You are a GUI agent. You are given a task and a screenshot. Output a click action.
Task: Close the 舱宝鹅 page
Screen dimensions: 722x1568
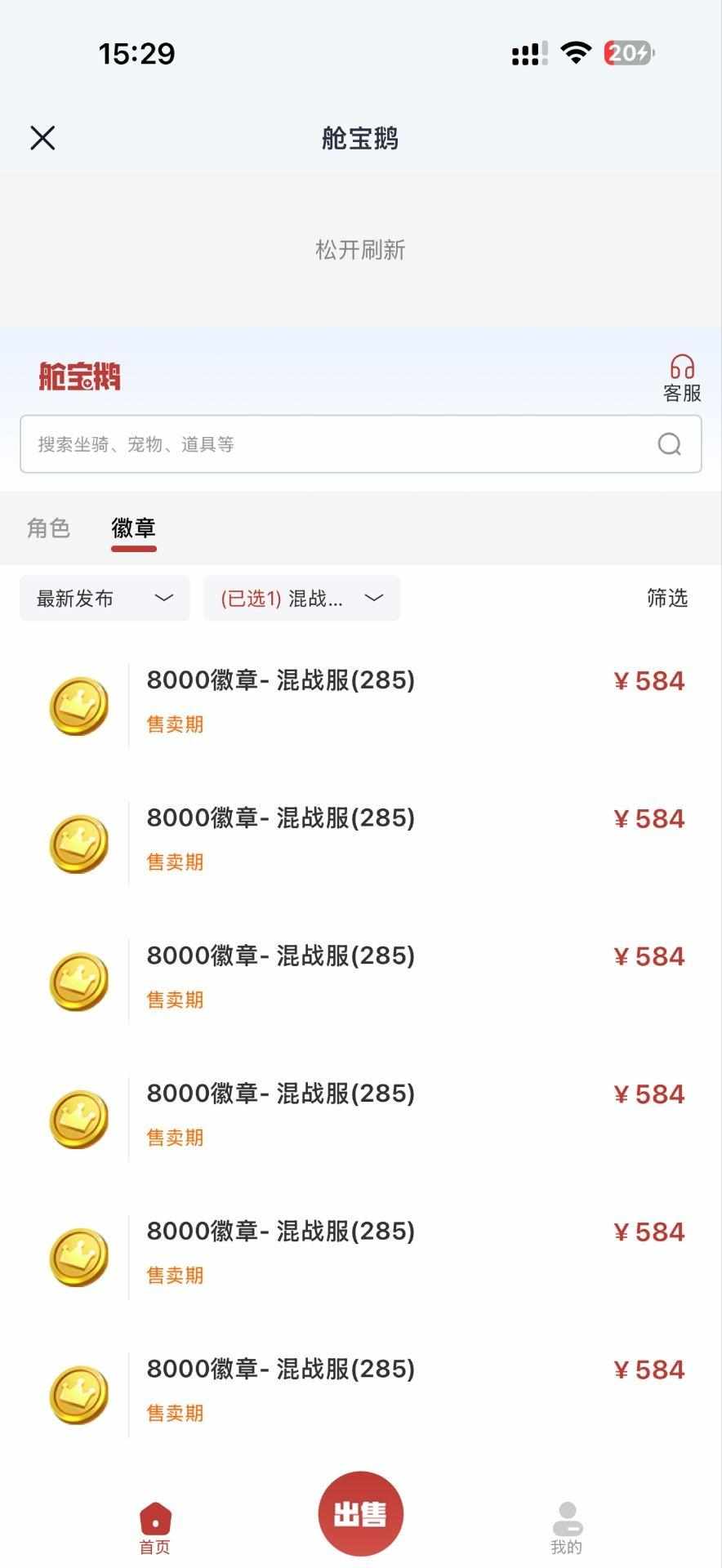point(42,138)
